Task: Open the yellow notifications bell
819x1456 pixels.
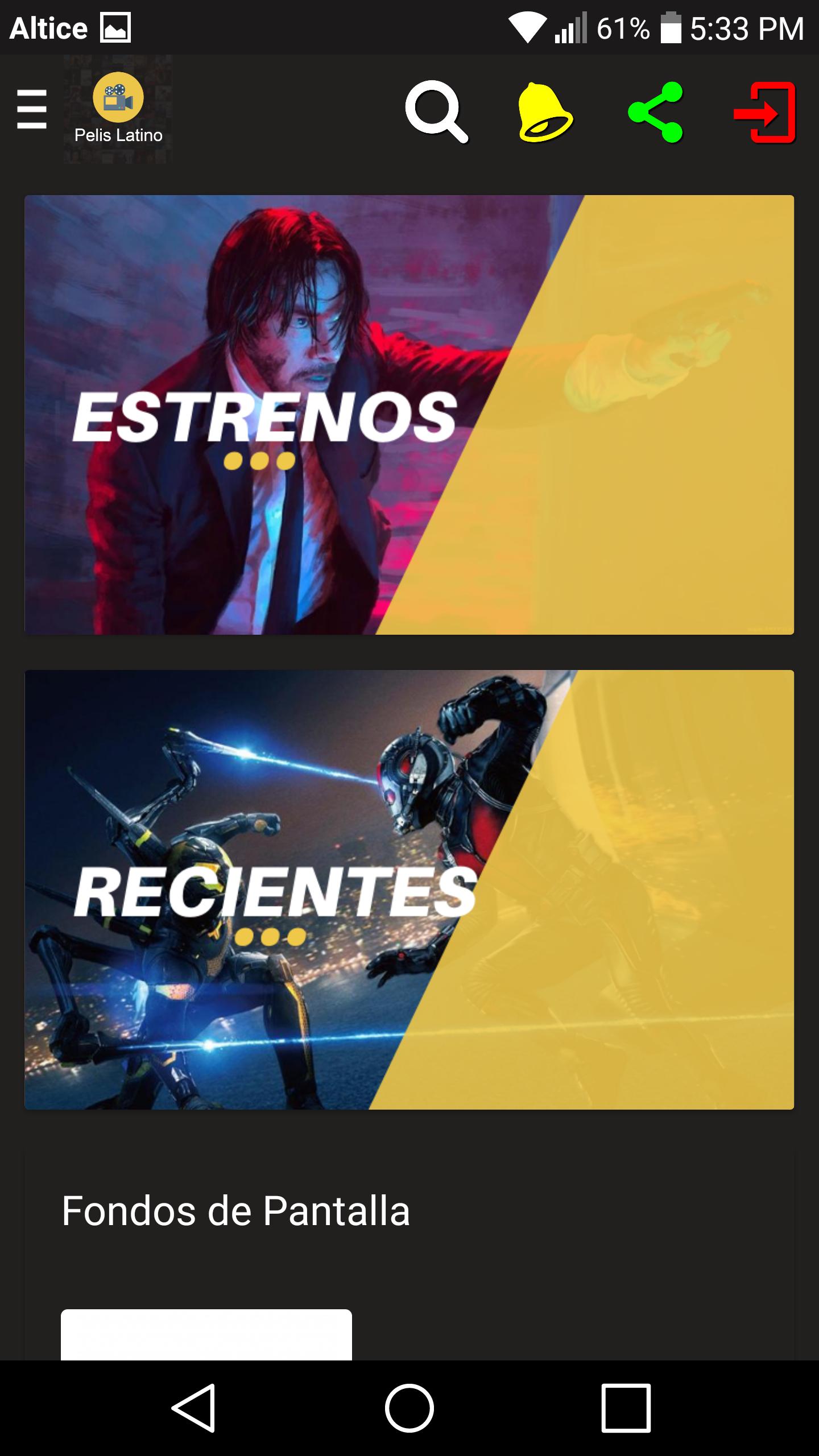Action: (545, 111)
